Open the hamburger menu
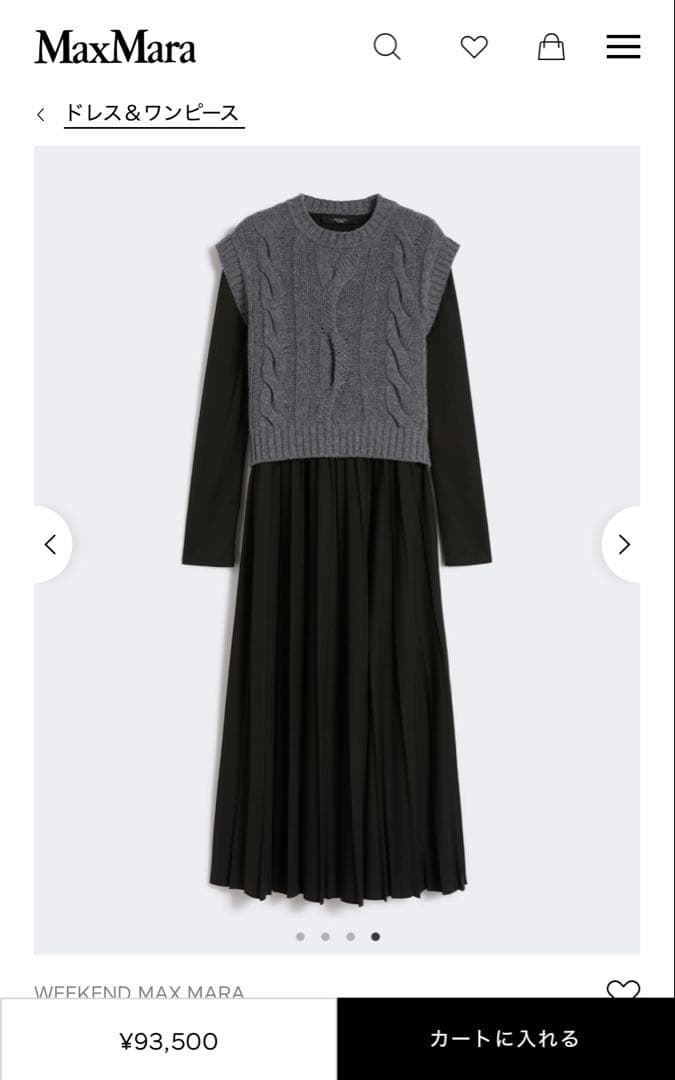The height and width of the screenshot is (1080, 675). [623, 47]
